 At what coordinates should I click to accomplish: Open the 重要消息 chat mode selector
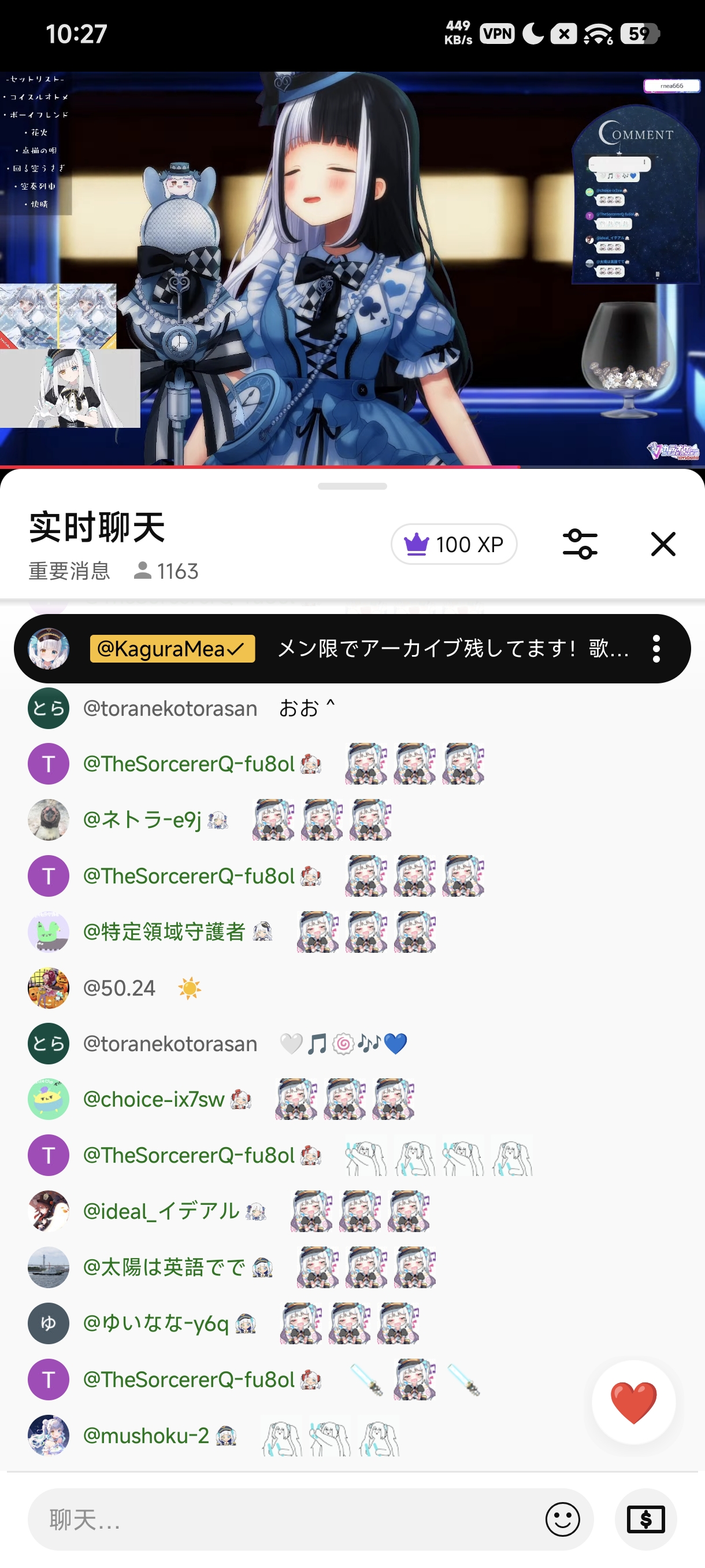click(69, 571)
